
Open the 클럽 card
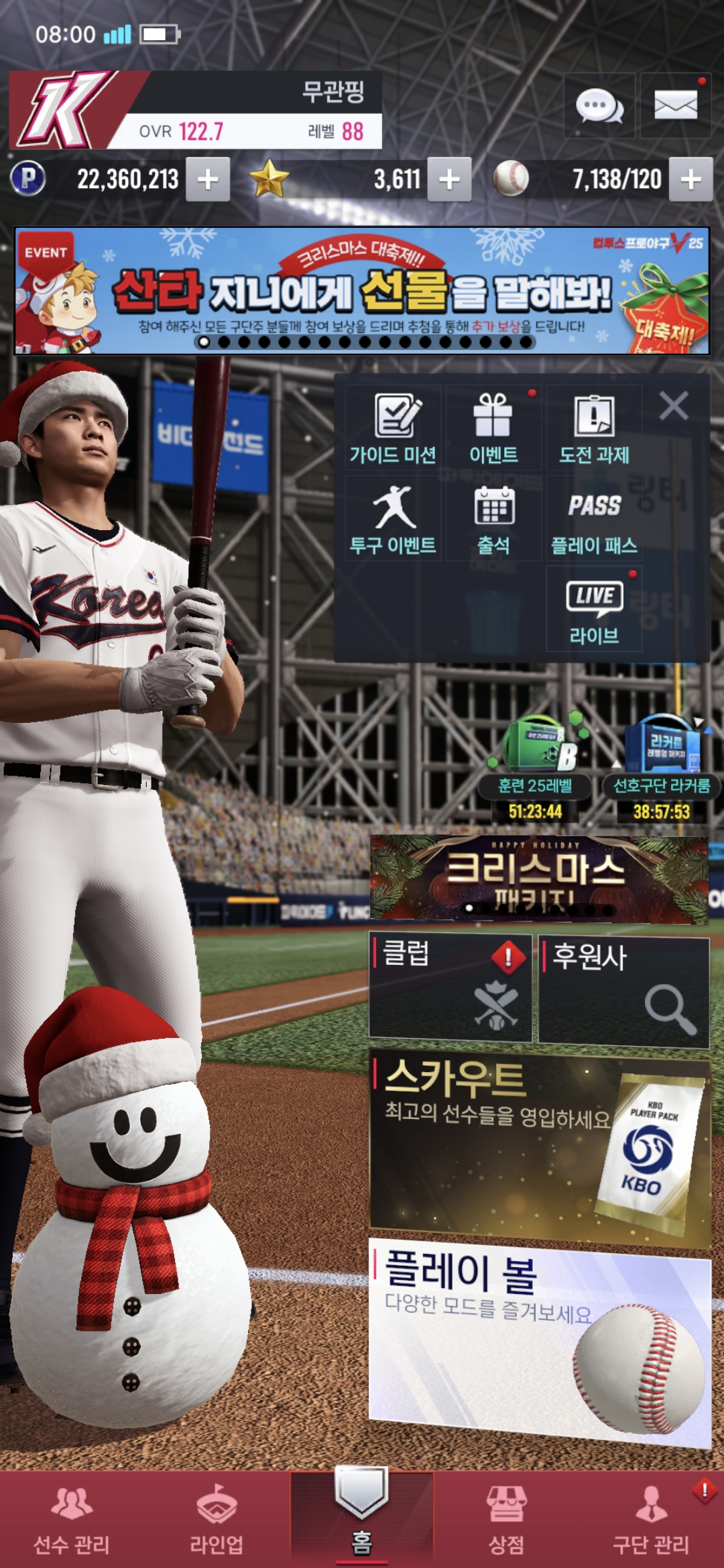pos(450,988)
